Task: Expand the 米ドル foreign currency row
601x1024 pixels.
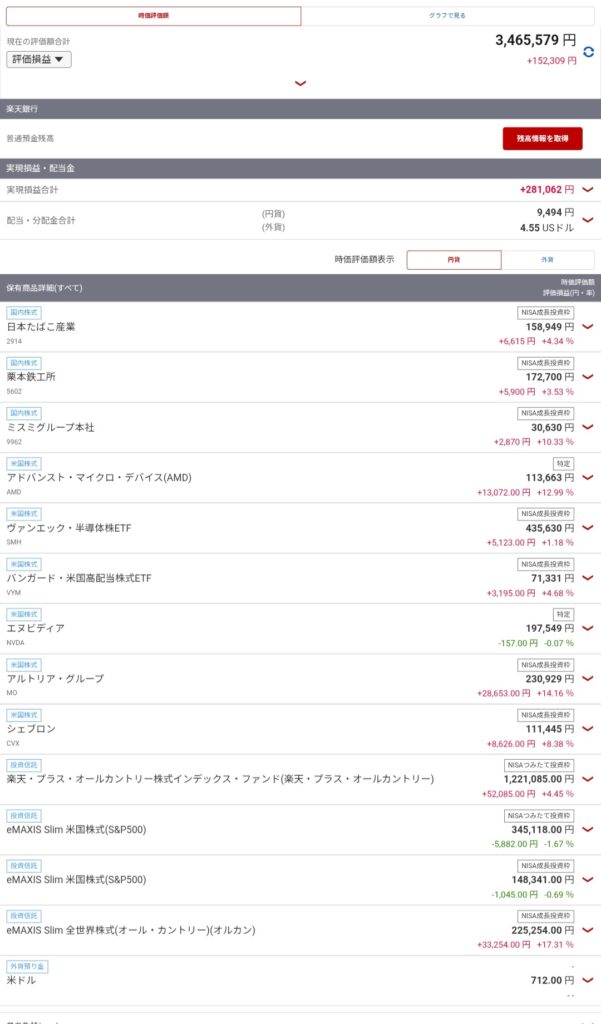Action: click(x=588, y=980)
